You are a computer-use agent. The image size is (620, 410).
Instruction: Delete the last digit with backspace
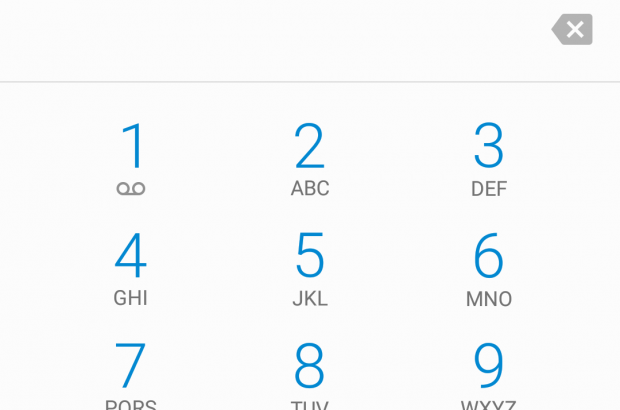573,30
